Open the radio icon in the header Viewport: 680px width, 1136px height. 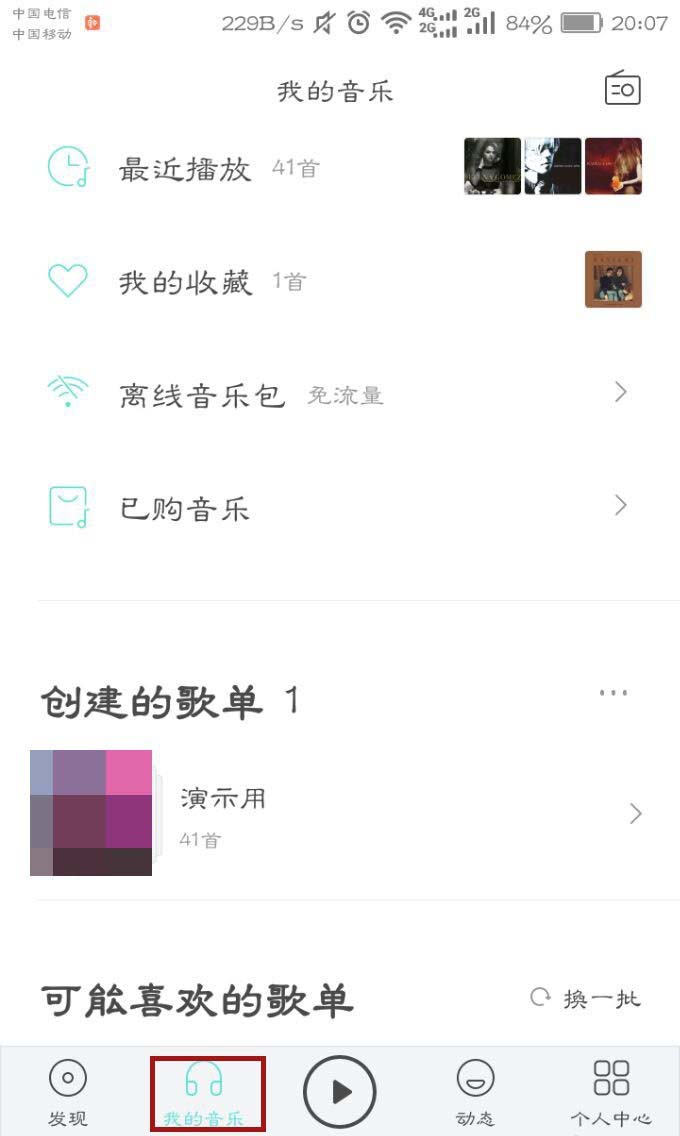622,90
